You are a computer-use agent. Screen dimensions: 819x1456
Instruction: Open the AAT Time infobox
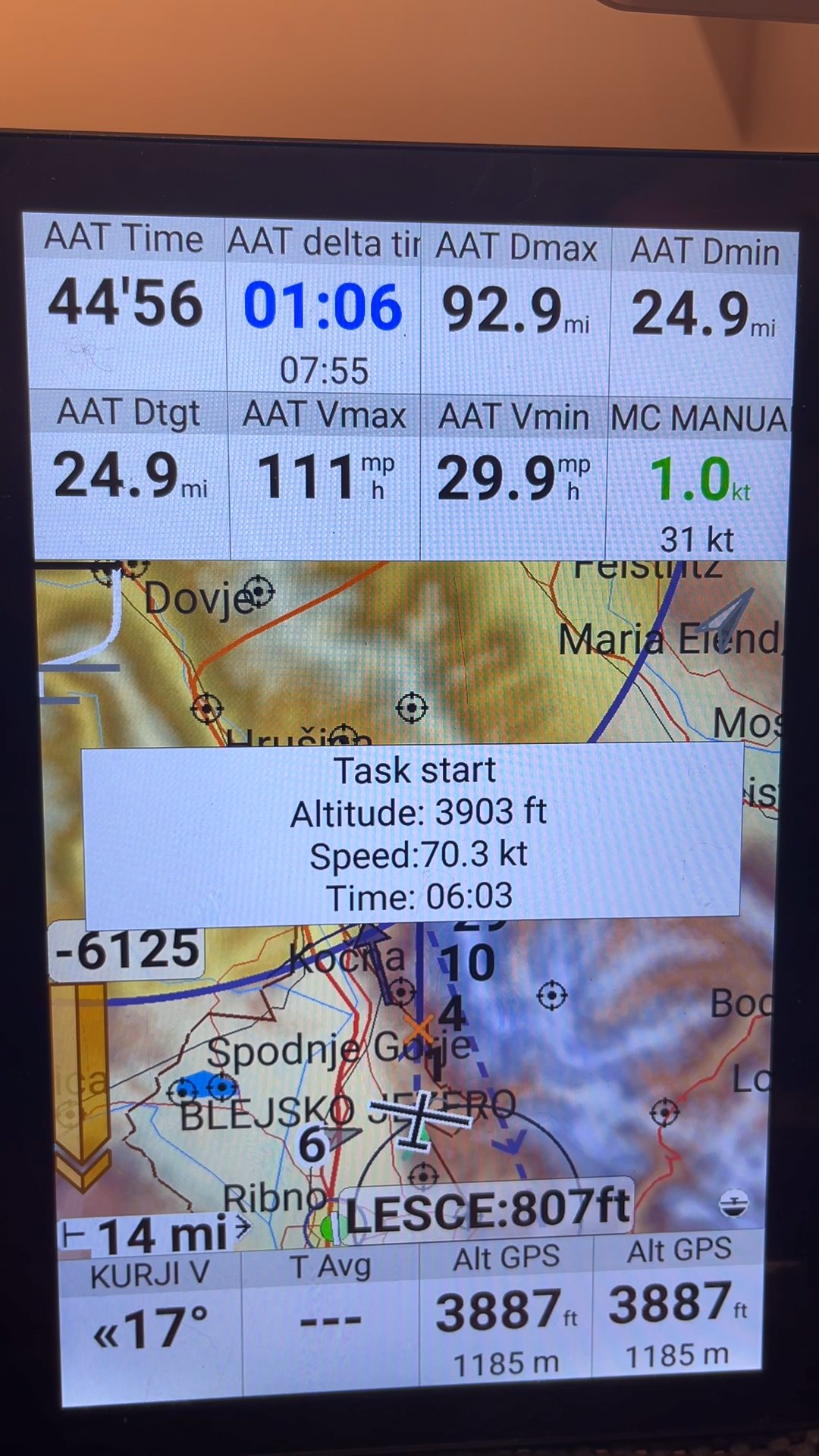click(125, 302)
